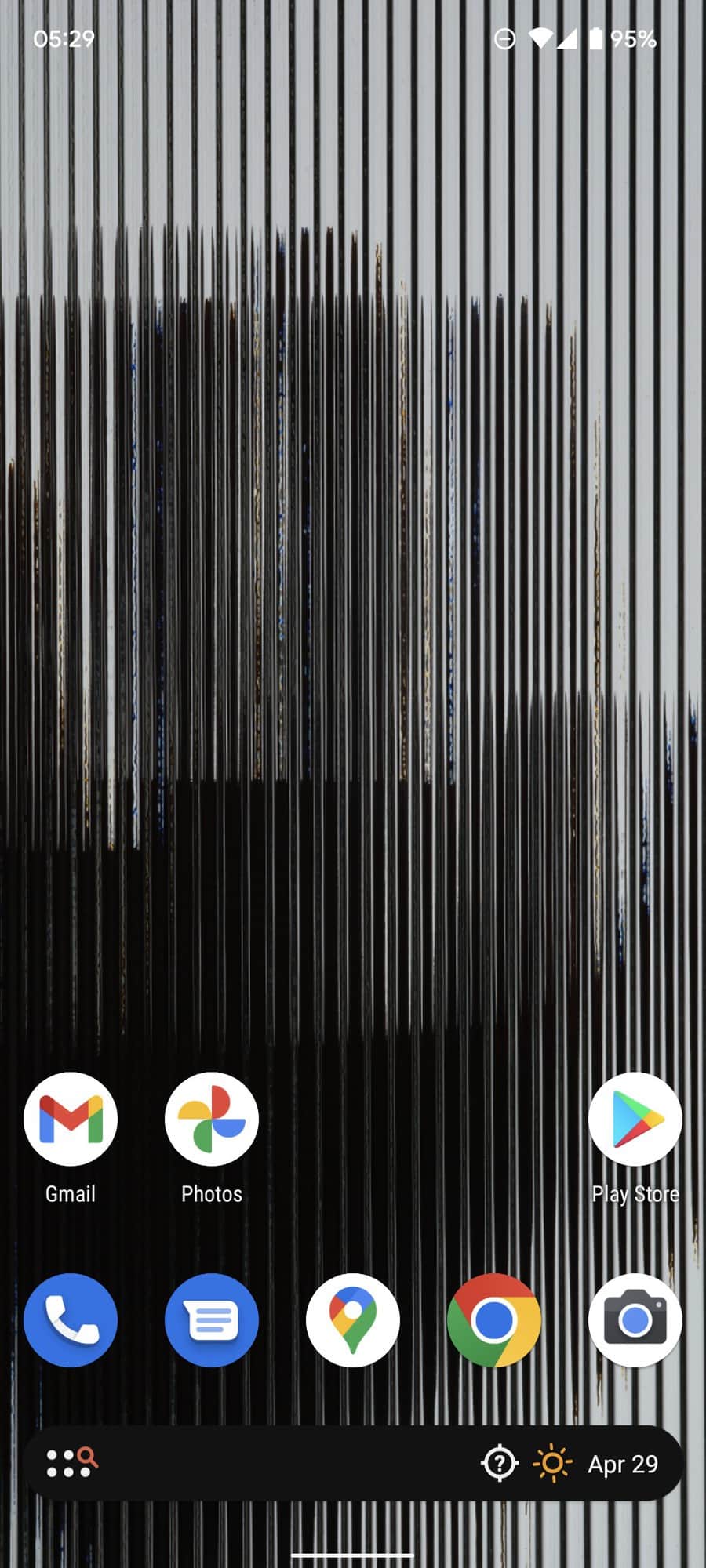This screenshot has width=706, height=1568.
Task: Open the Phone dialer app
Action: click(x=71, y=1320)
